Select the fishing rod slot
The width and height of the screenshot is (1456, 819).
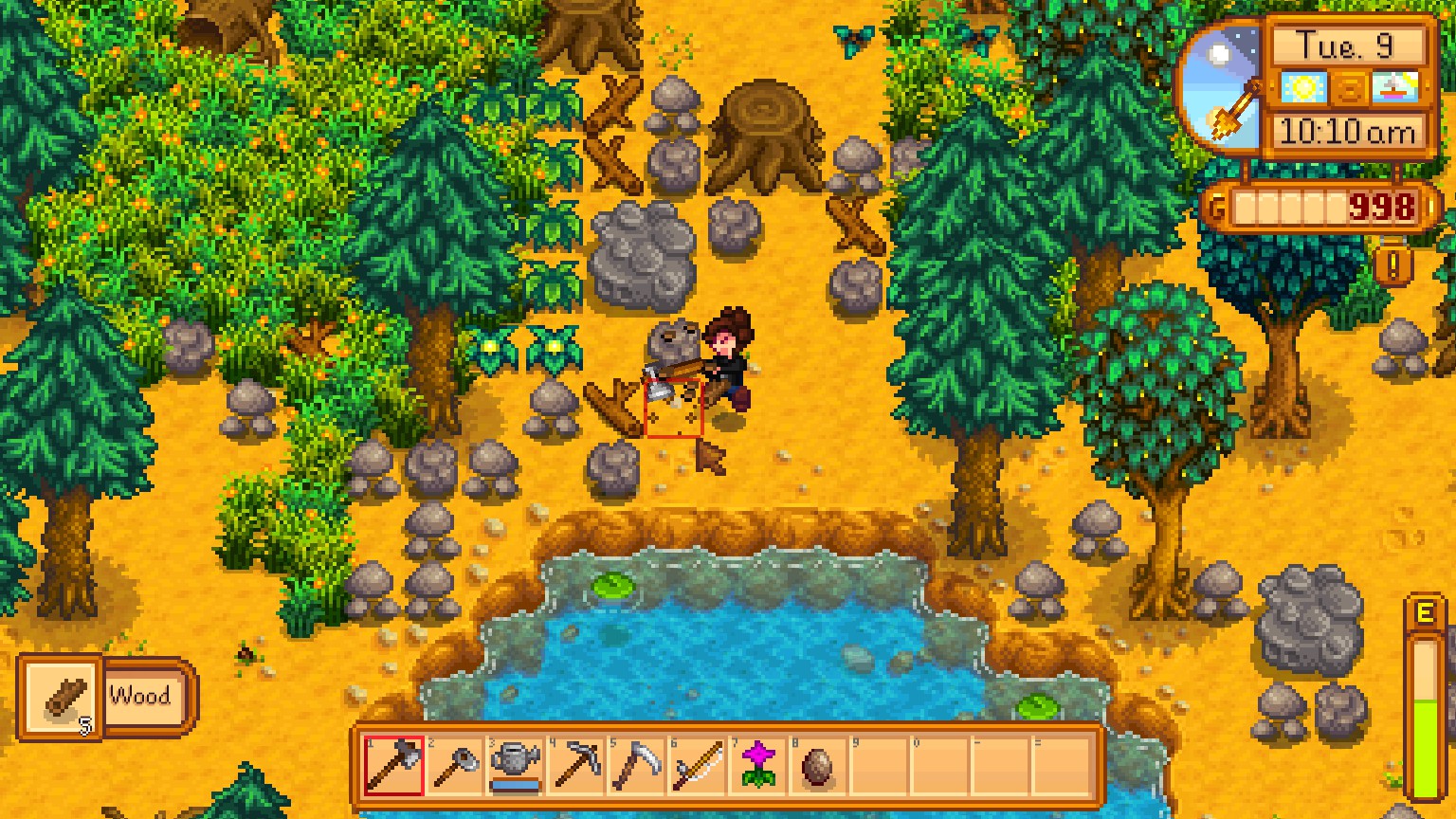point(697,765)
